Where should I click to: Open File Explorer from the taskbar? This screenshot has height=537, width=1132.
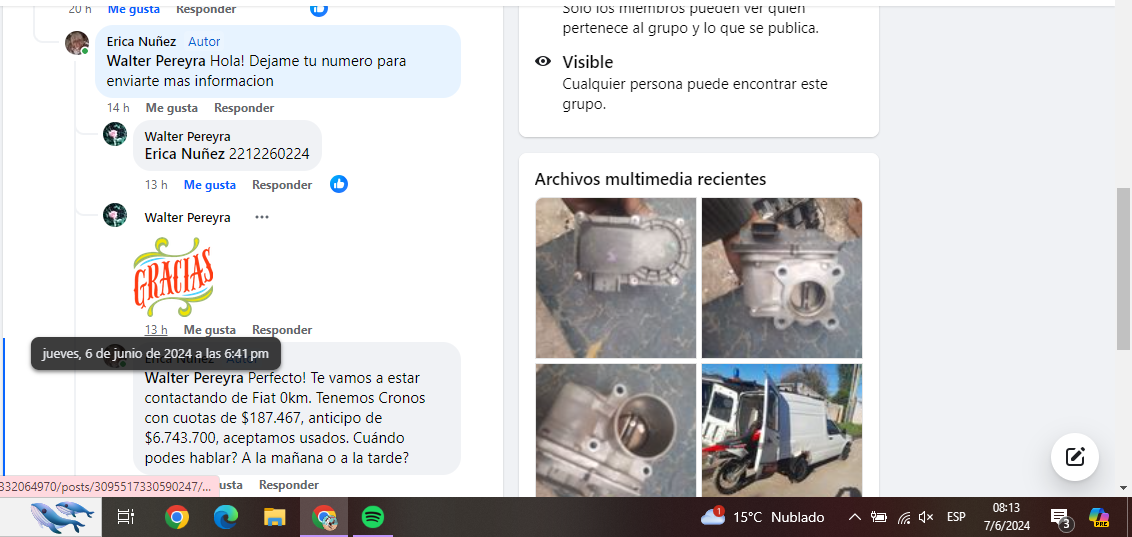[274, 517]
